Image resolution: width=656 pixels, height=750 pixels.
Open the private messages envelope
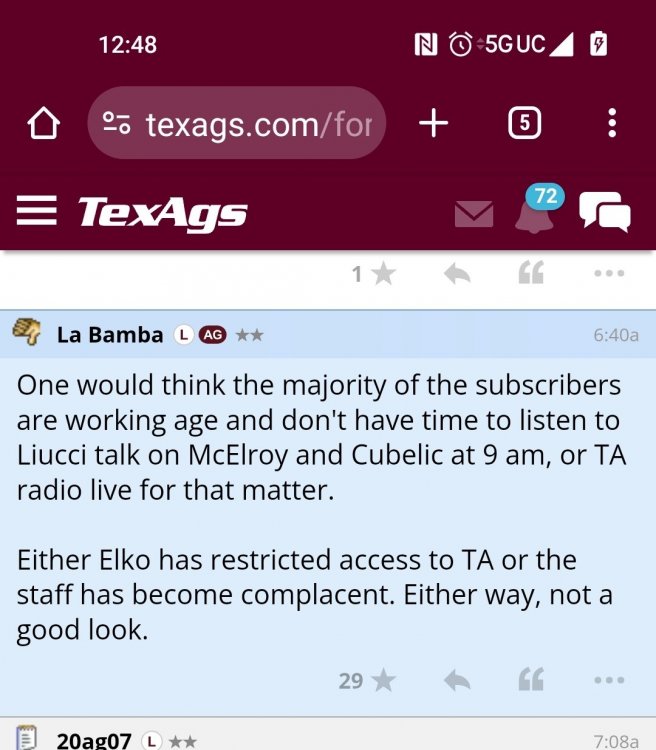tap(474, 213)
